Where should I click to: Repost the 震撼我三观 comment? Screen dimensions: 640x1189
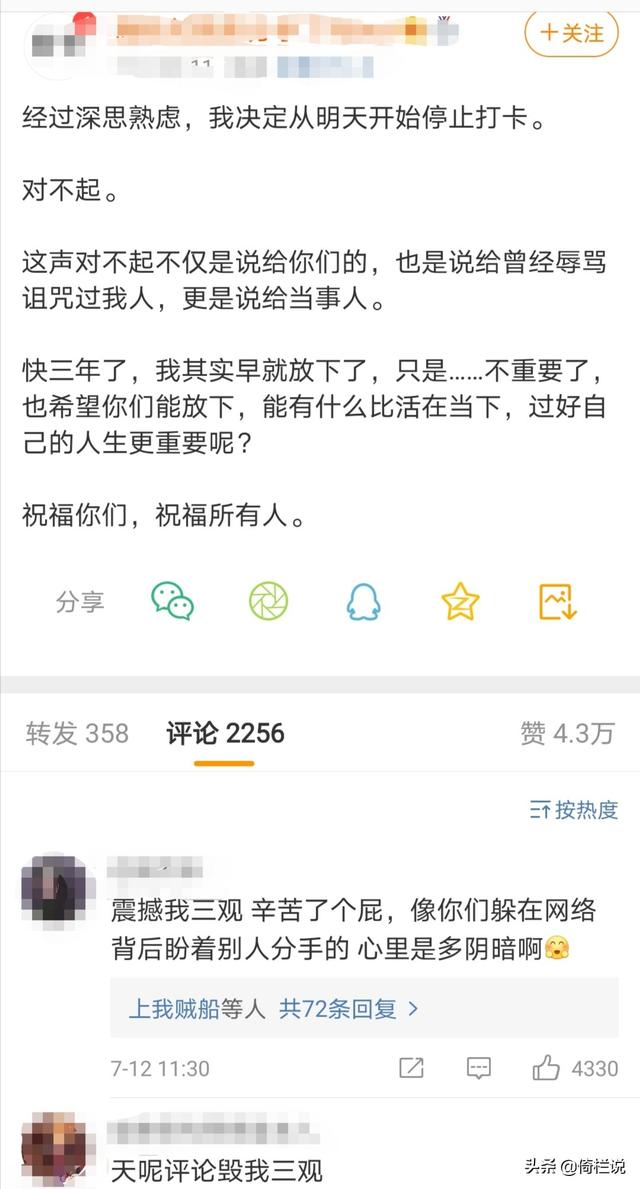(x=411, y=1068)
